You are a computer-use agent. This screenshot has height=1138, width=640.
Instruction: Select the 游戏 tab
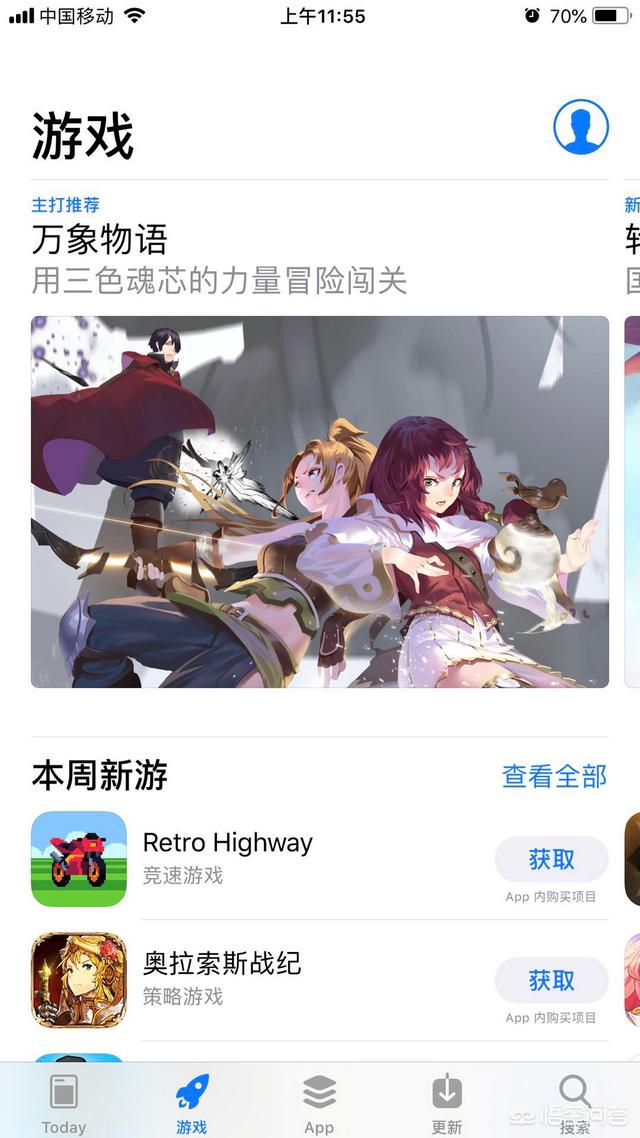[192, 1103]
